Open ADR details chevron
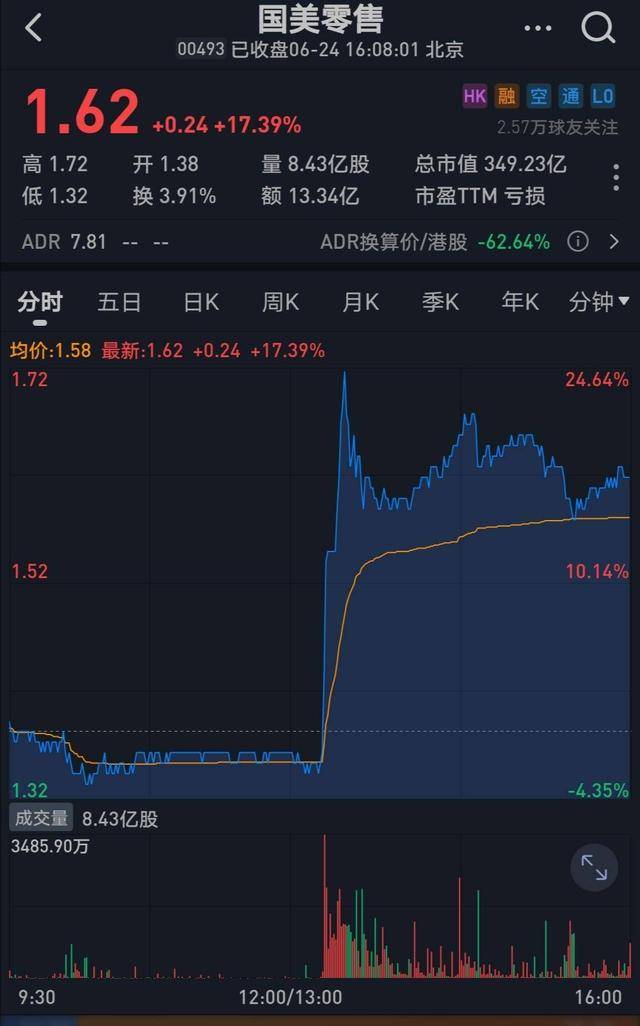 coord(614,241)
